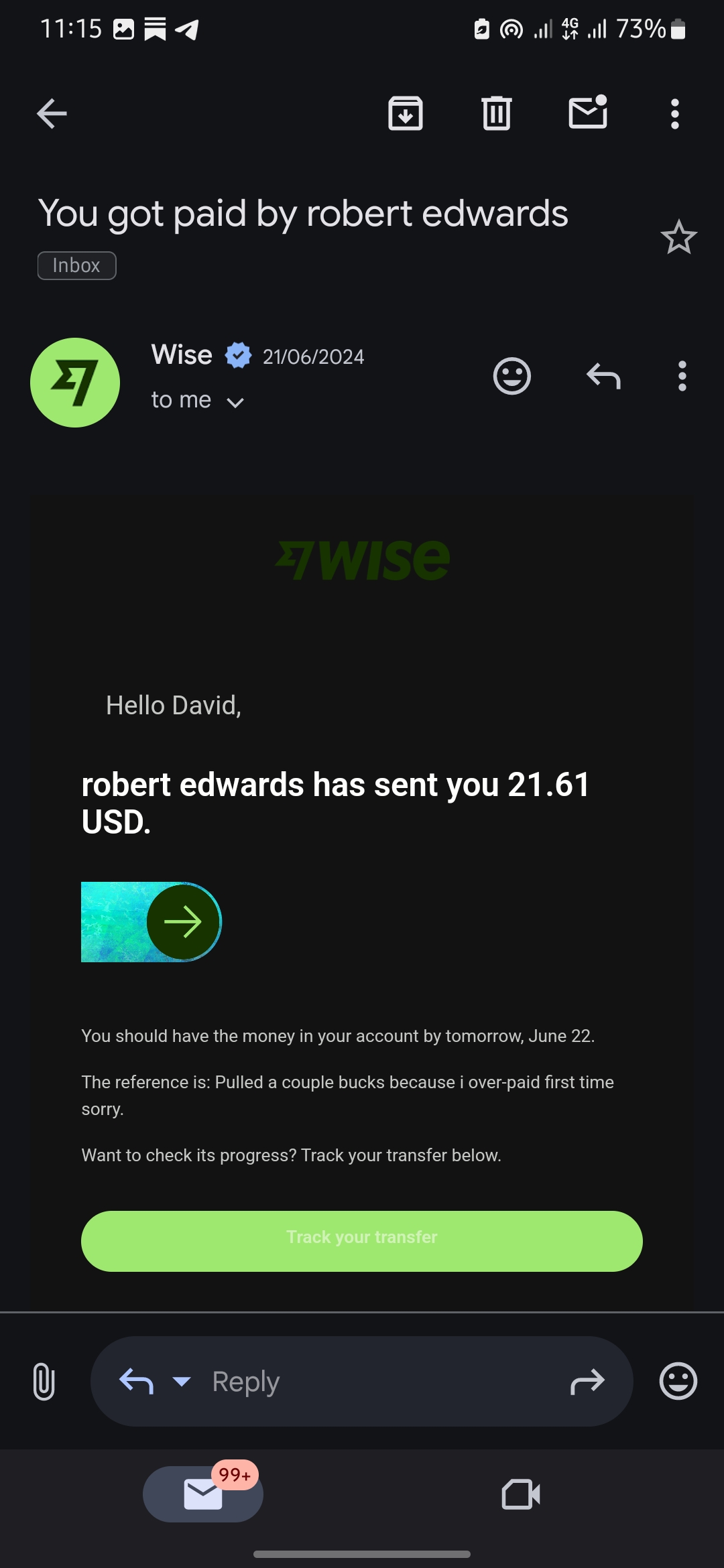Delete this email with the trash icon

pyautogui.click(x=497, y=113)
